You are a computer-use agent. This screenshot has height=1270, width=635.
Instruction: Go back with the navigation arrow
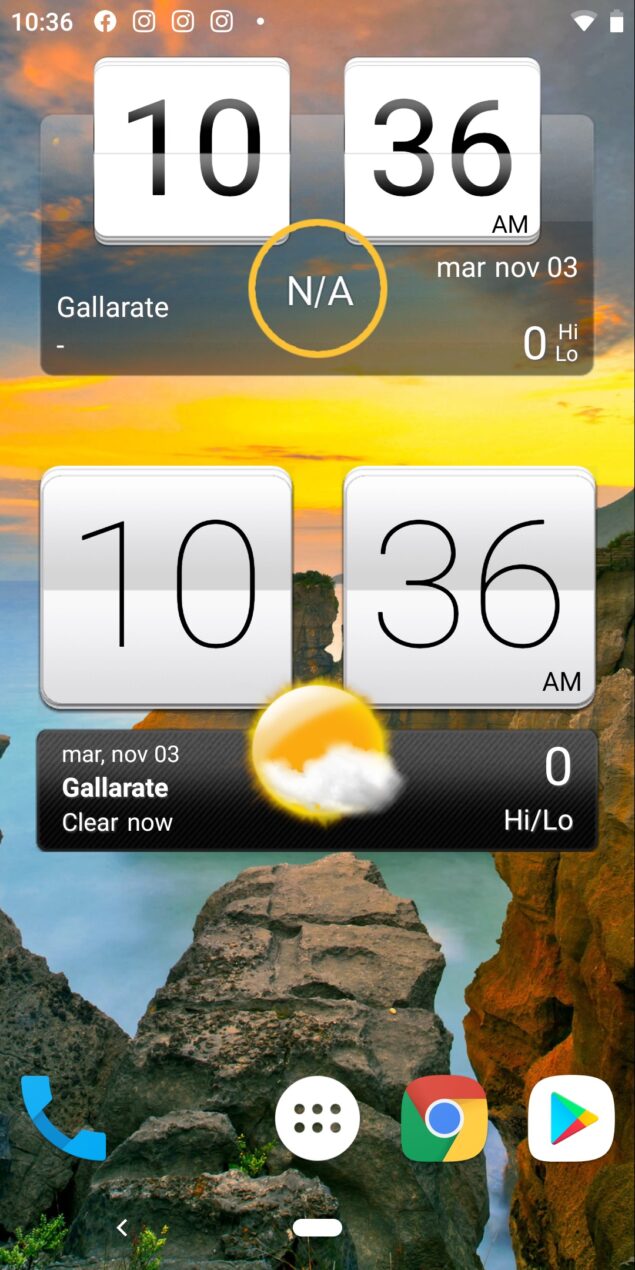pos(122,1227)
